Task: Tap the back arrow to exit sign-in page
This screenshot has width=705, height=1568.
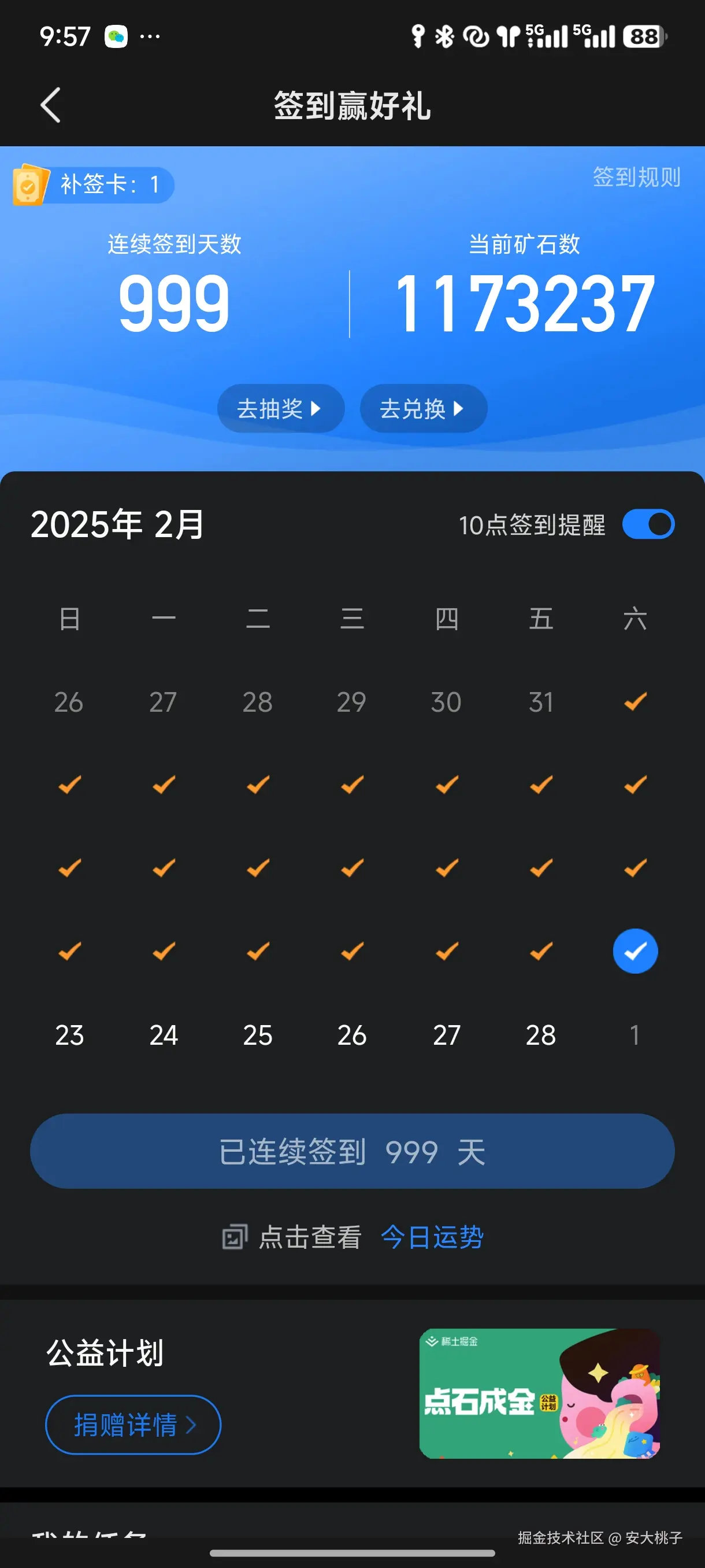Action: tap(51, 105)
